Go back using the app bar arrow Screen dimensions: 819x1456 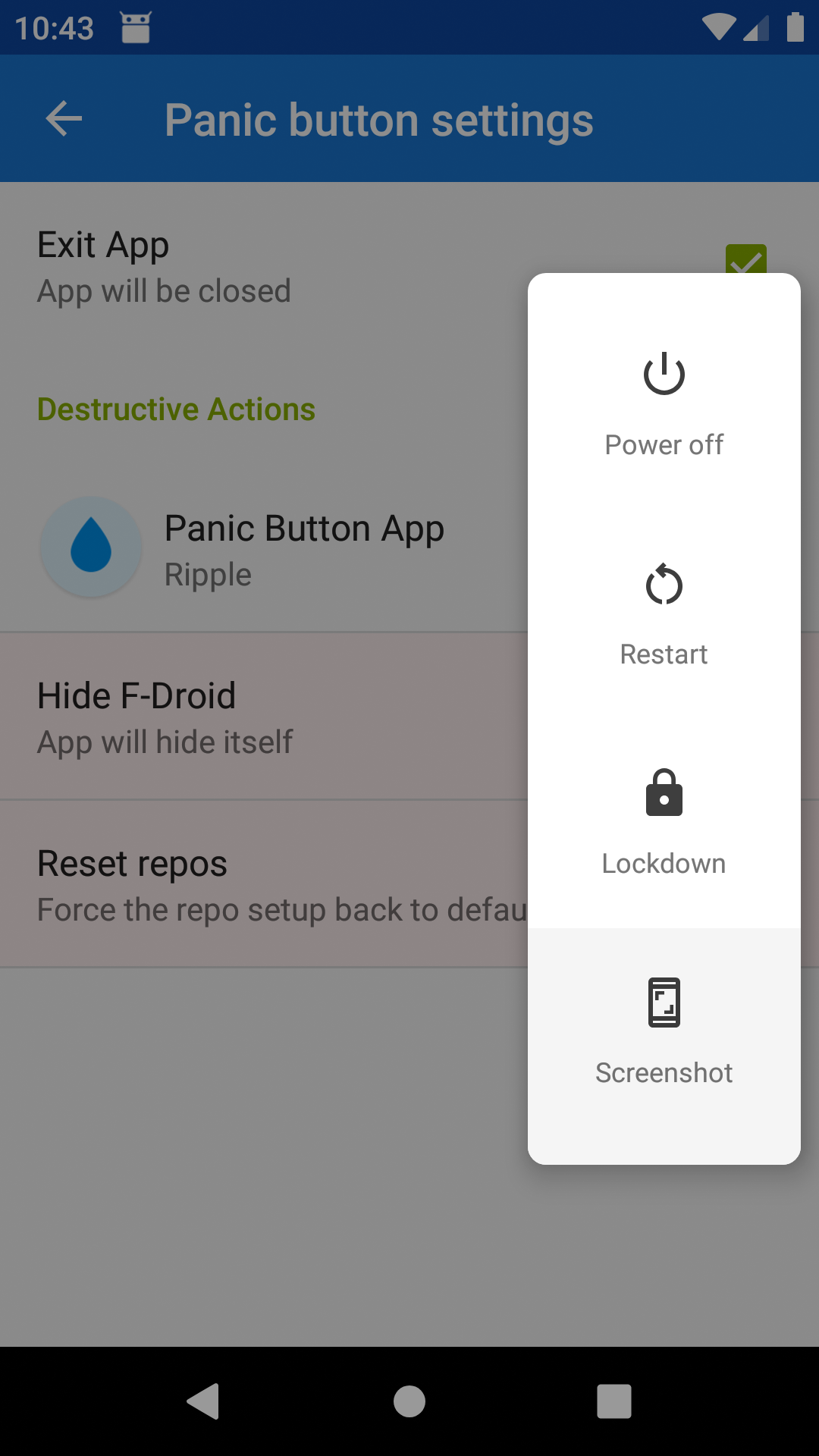64,119
